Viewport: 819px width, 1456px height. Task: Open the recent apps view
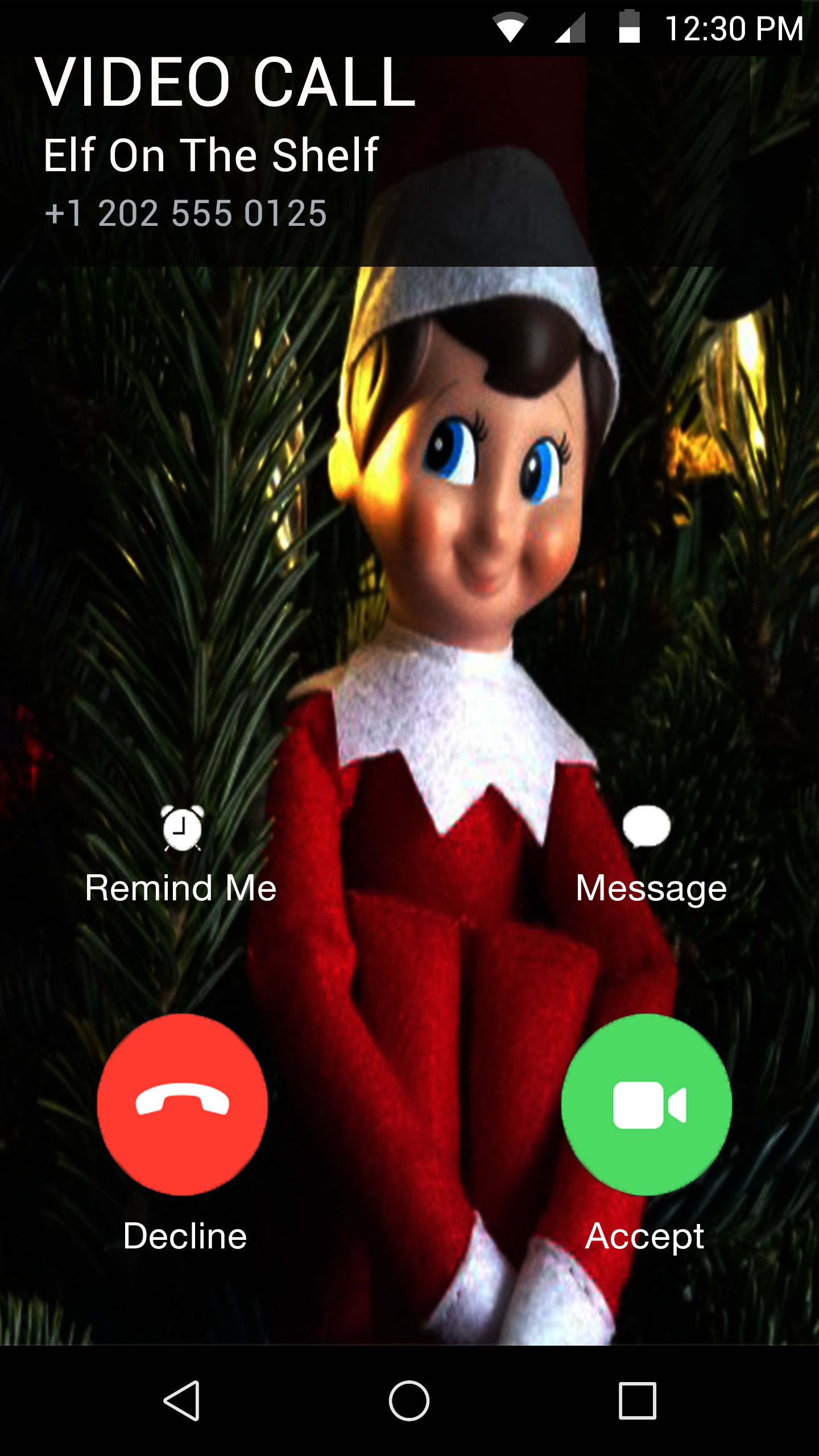click(x=637, y=1400)
